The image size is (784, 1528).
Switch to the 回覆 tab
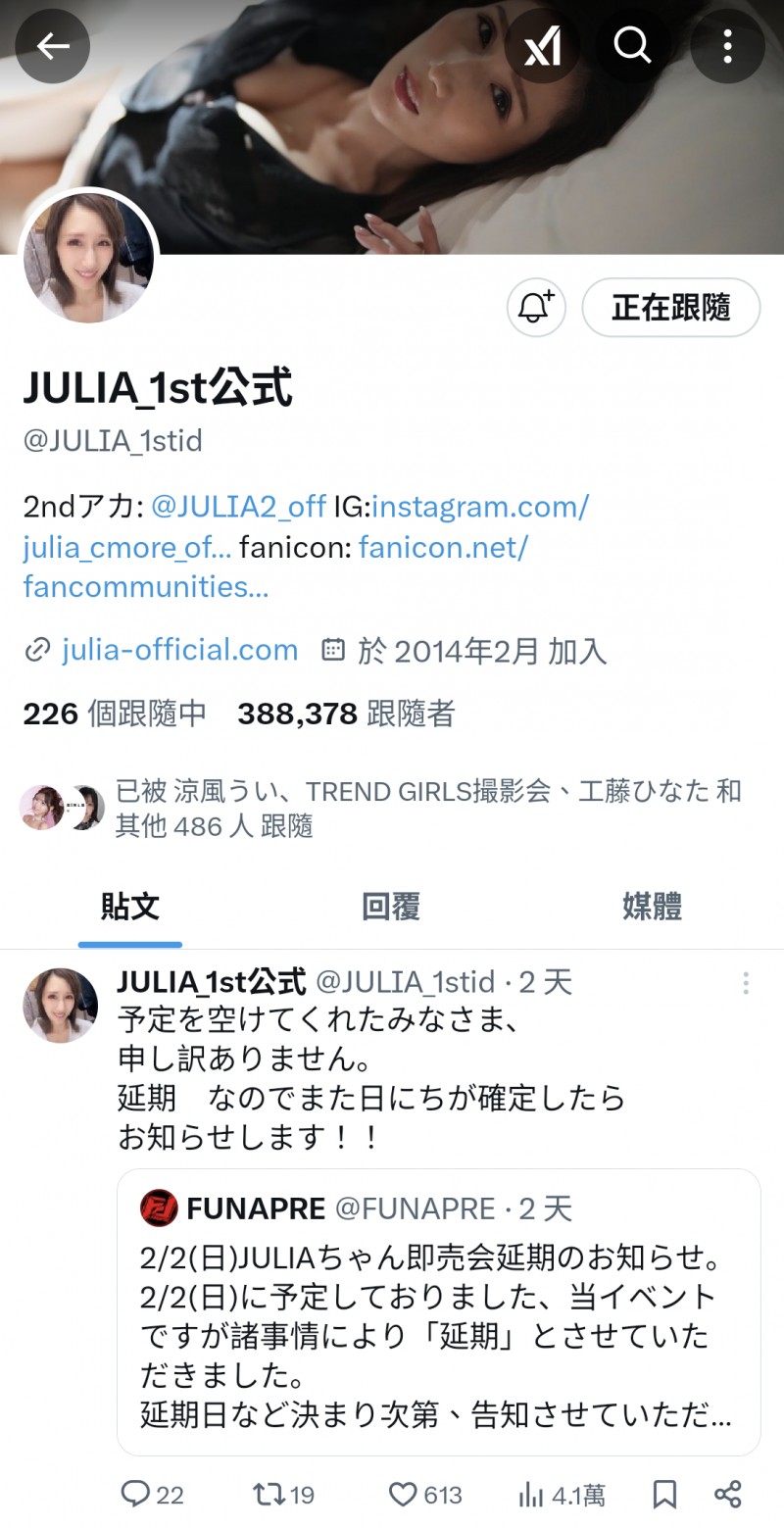(391, 908)
